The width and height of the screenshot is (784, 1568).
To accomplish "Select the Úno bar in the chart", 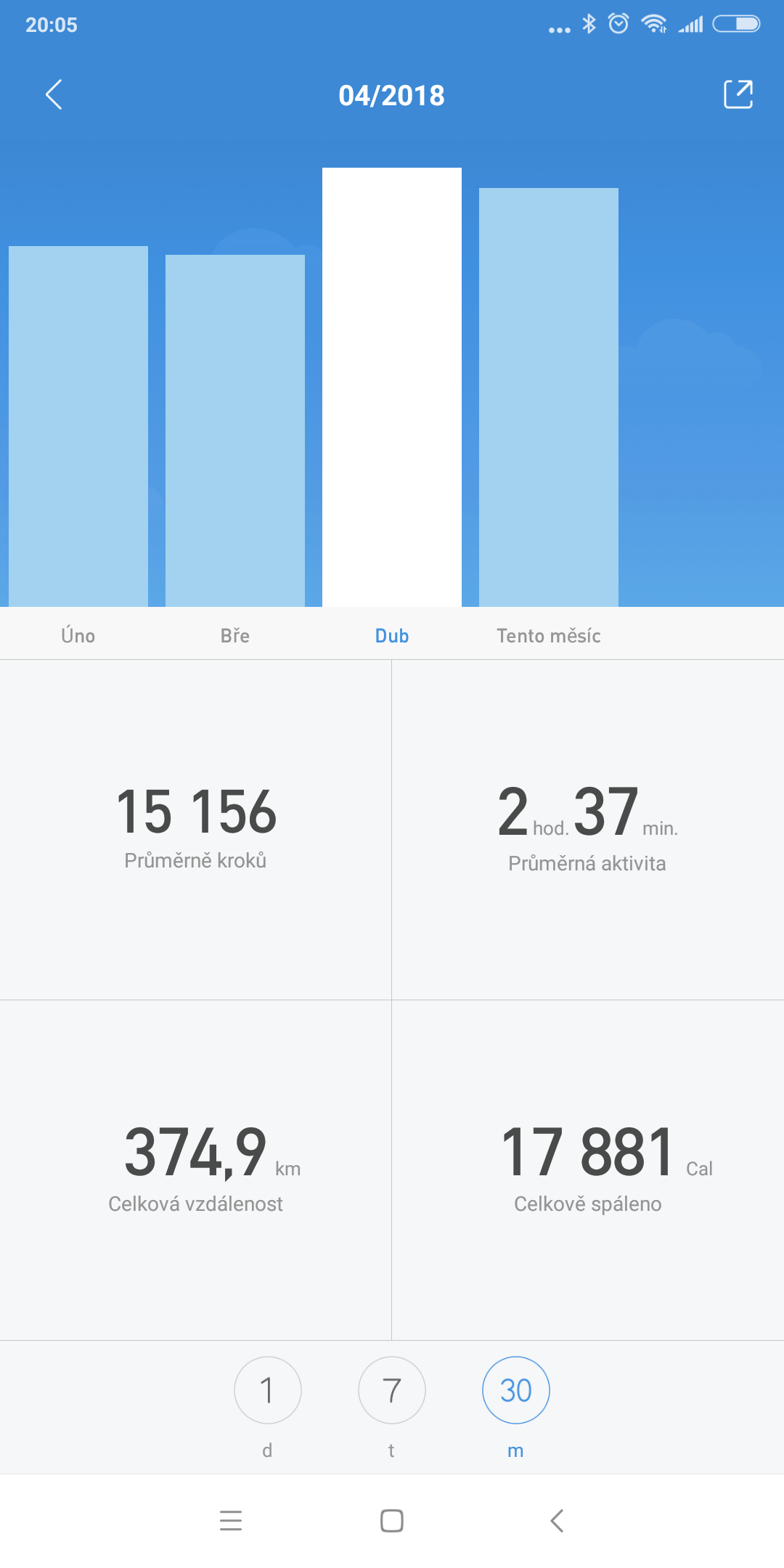I will 78,426.
